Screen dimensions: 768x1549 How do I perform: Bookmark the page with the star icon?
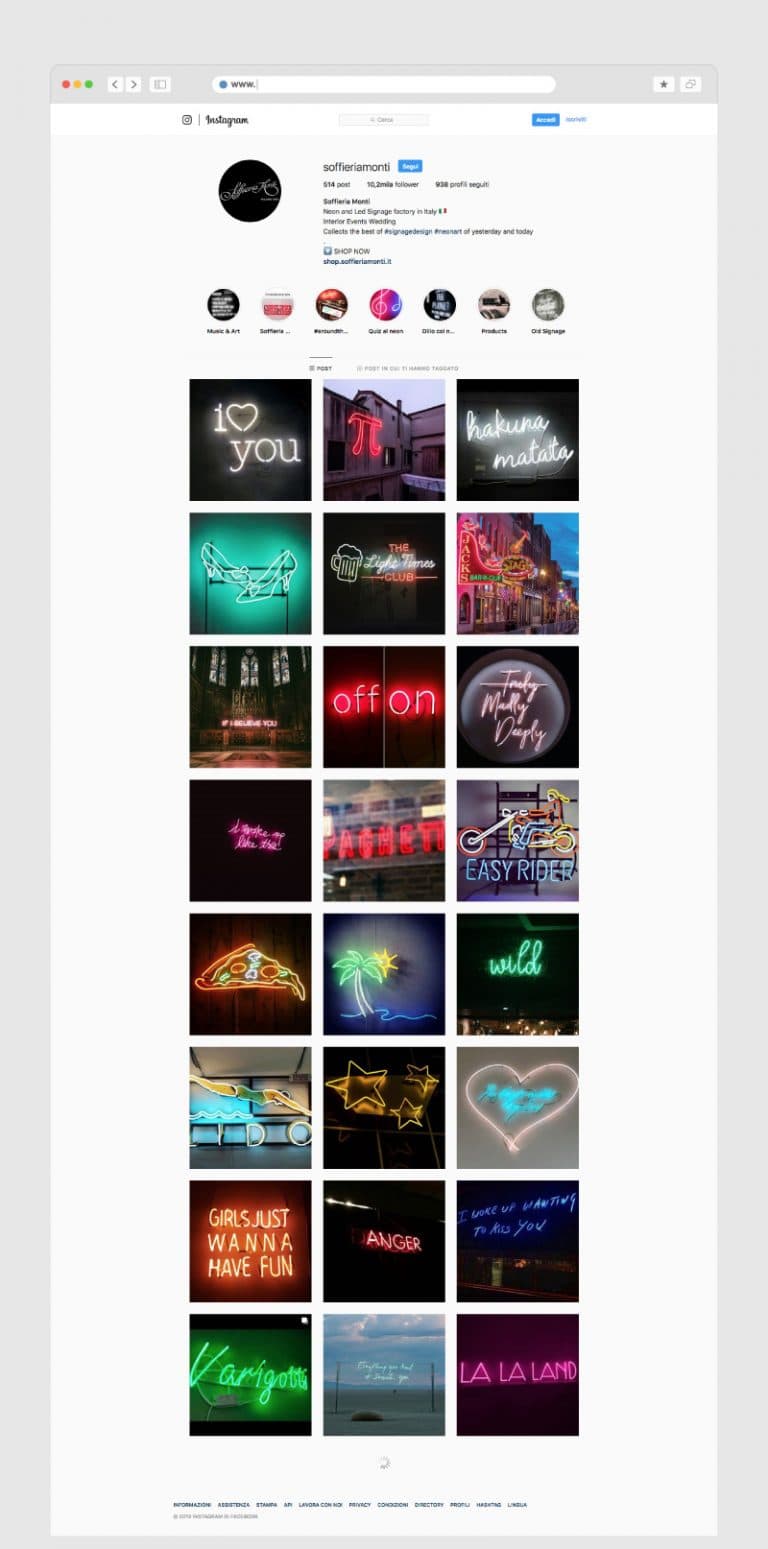tap(664, 84)
